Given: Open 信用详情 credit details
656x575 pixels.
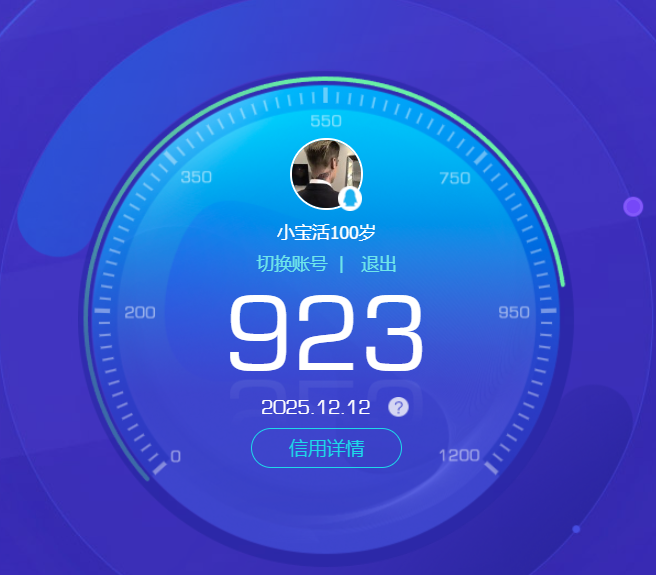Looking at the screenshot, I should point(326,448).
